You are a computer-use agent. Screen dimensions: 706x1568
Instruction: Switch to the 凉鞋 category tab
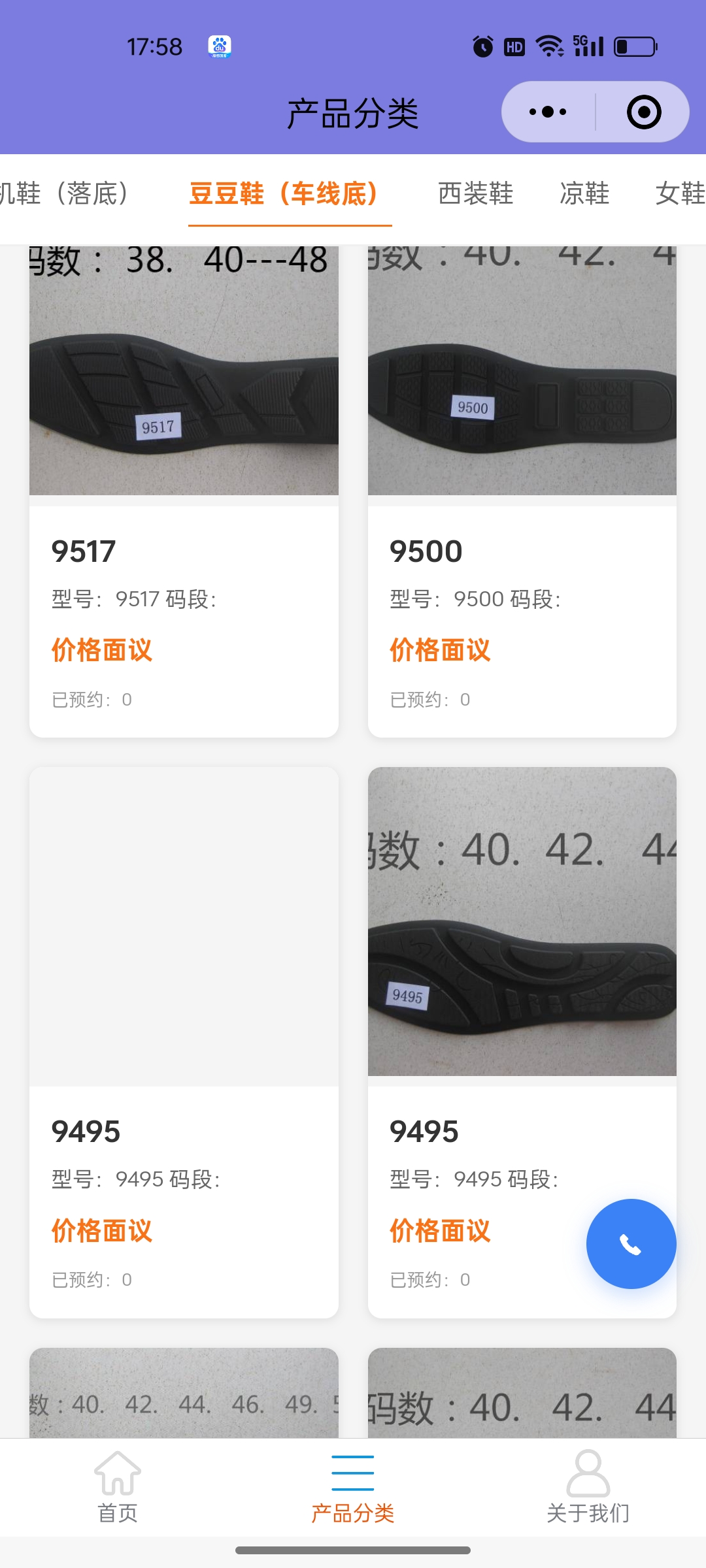[584, 194]
